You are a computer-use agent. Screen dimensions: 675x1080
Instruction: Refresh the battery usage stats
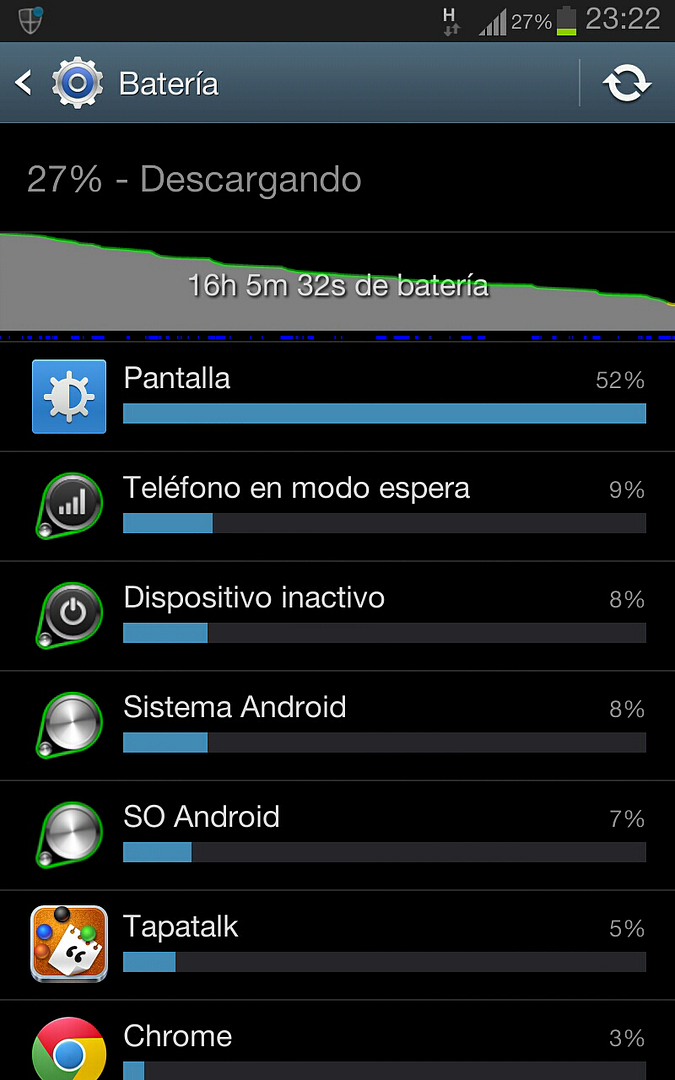[627, 84]
